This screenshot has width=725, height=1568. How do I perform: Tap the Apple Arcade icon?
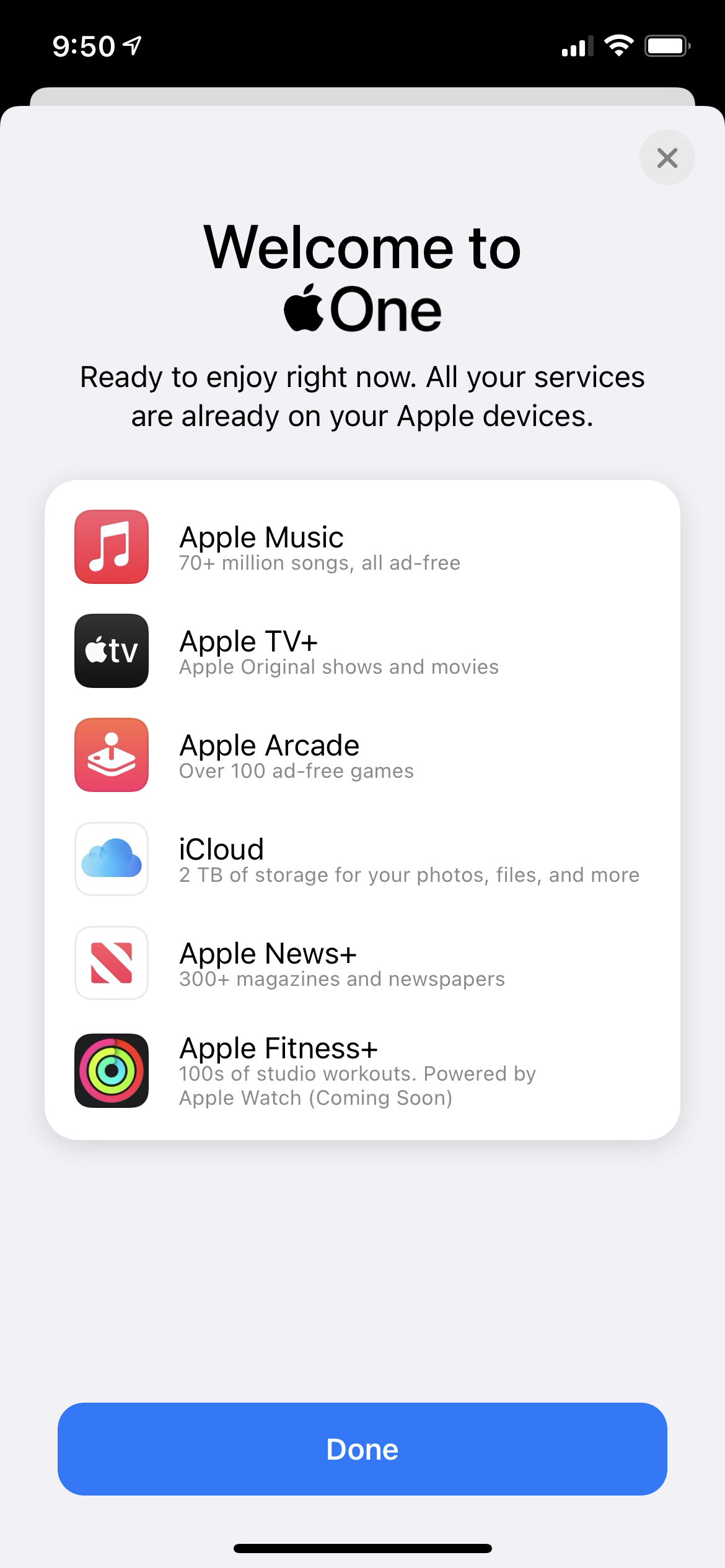point(111,756)
